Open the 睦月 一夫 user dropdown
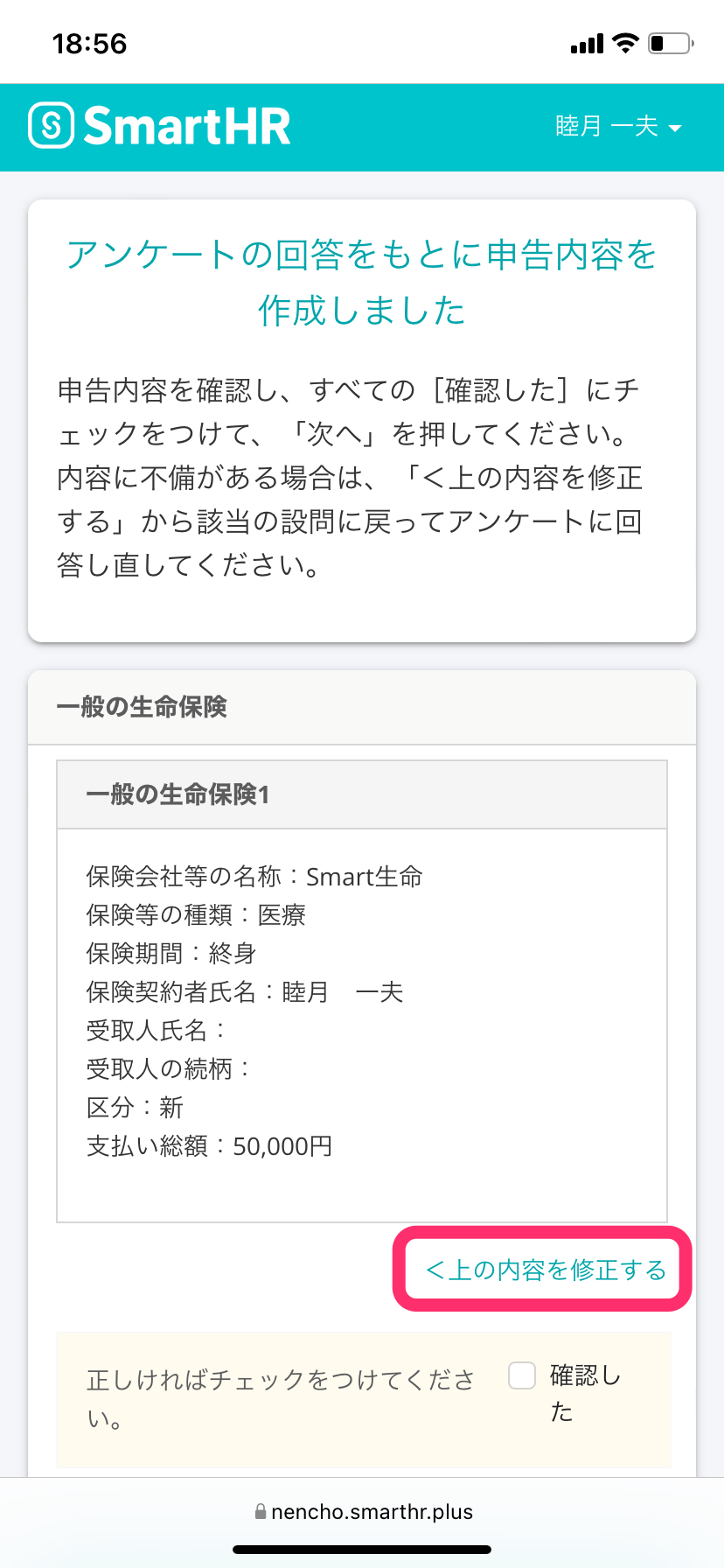This screenshot has height=1568, width=724. [x=618, y=127]
